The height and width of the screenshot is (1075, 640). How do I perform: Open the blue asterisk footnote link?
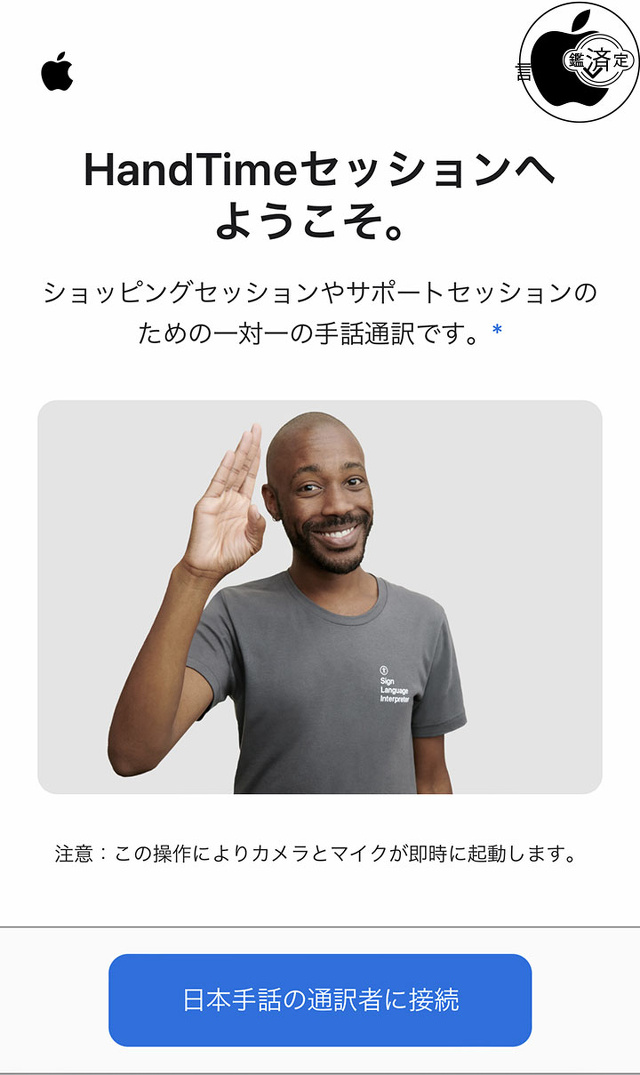point(497,332)
